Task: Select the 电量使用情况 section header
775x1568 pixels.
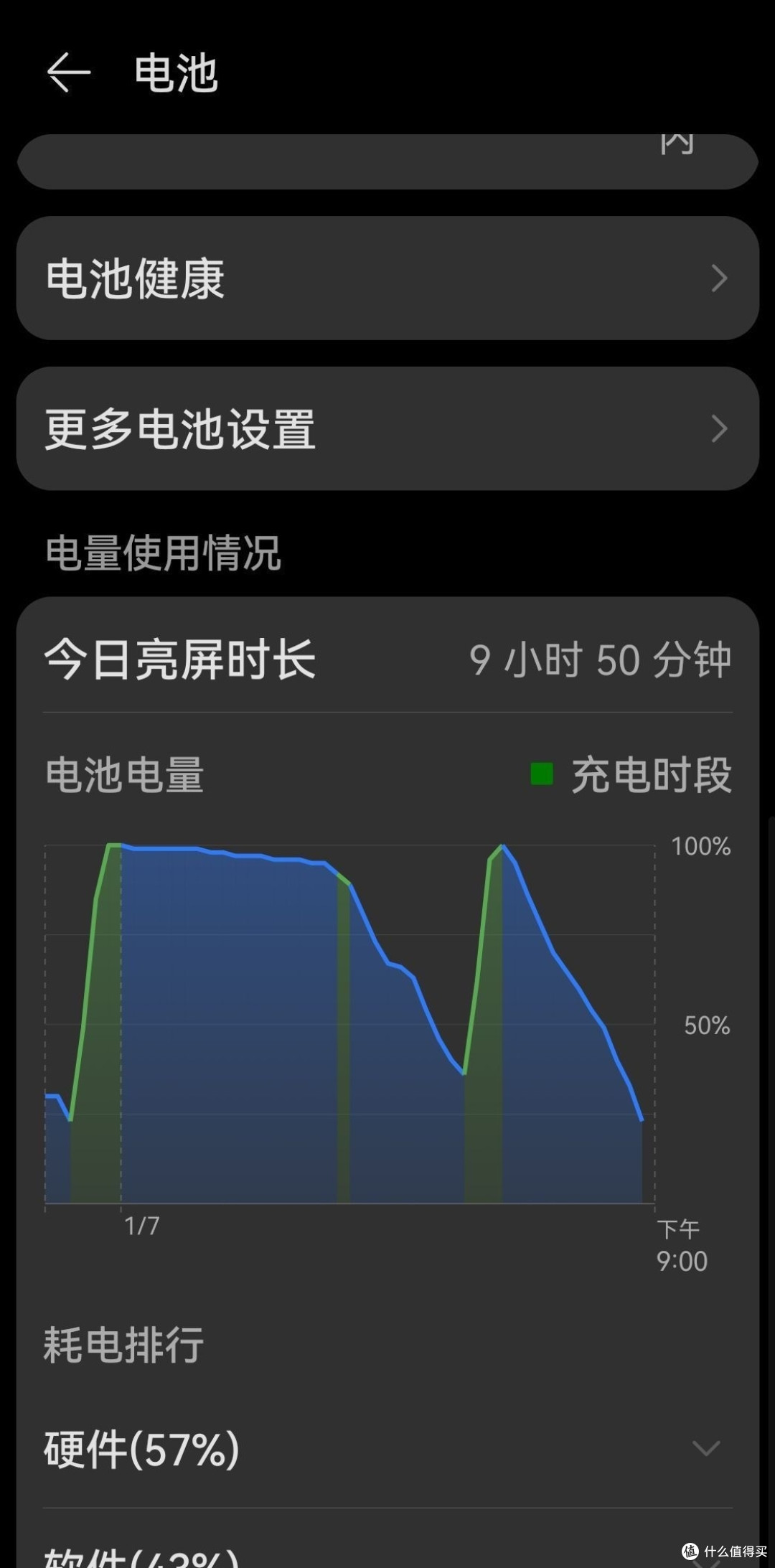Action: tap(164, 553)
